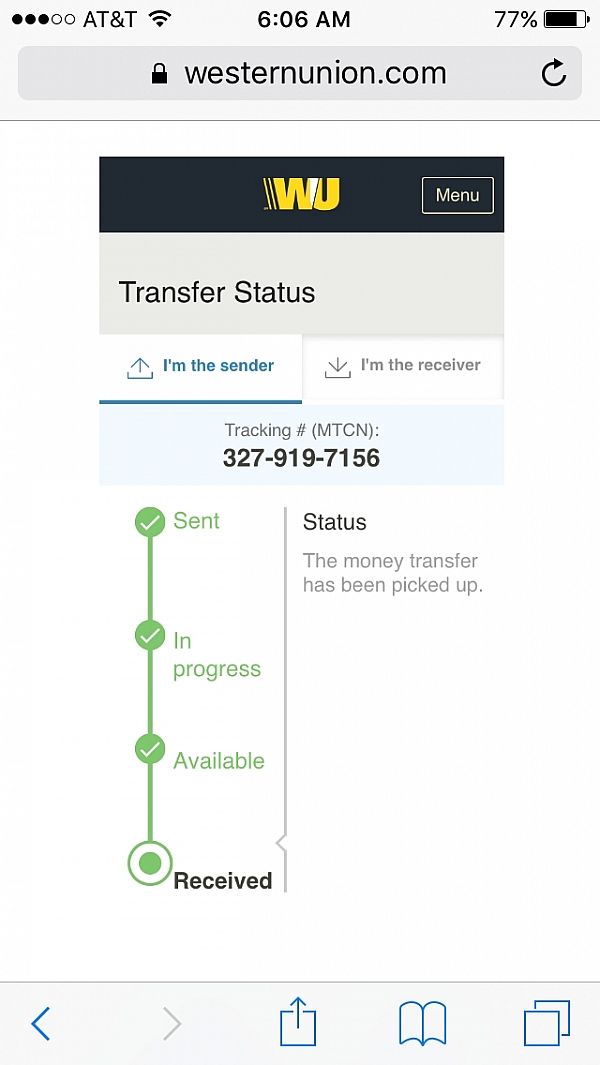Tap the westernunion.com address bar
The width and height of the screenshot is (600, 1065).
pyautogui.click(x=300, y=73)
